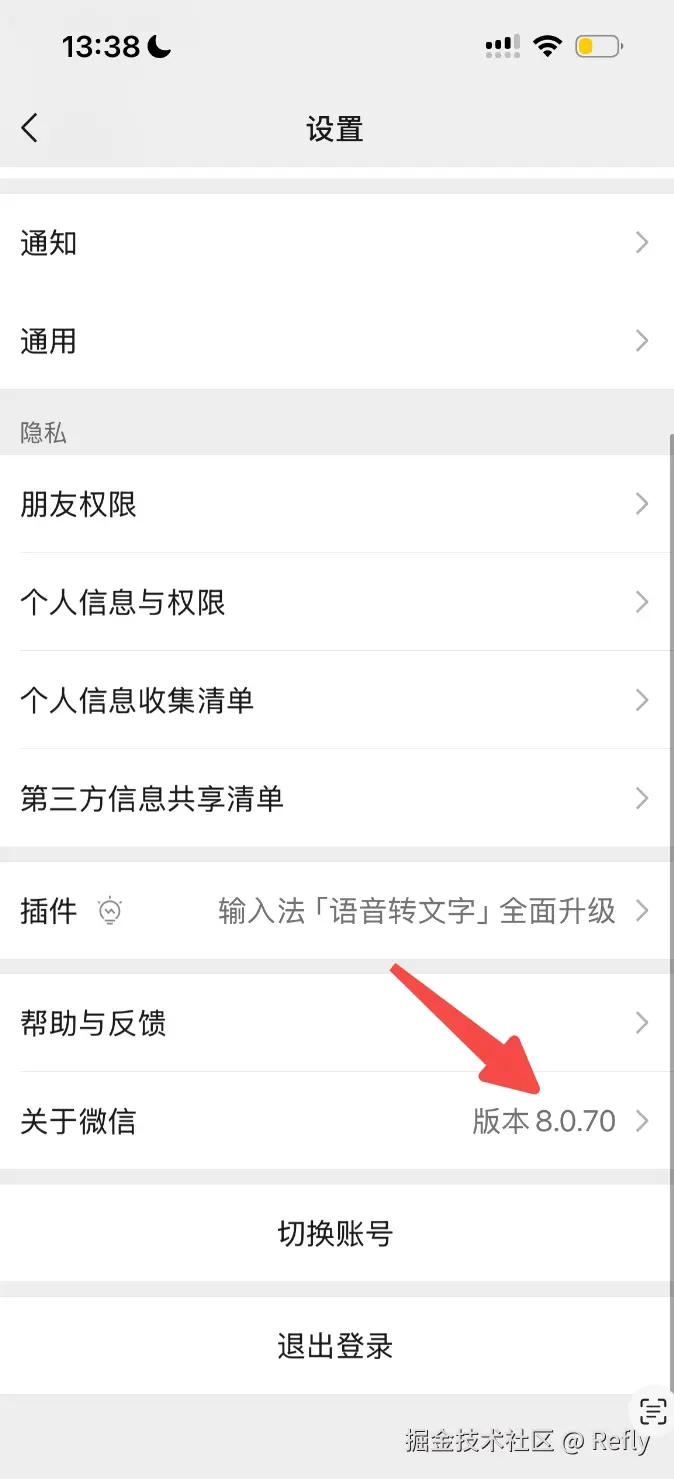Viewport: 674px width, 1479px height.
Task: Open the 通用 settings row
Action: click(x=335, y=341)
